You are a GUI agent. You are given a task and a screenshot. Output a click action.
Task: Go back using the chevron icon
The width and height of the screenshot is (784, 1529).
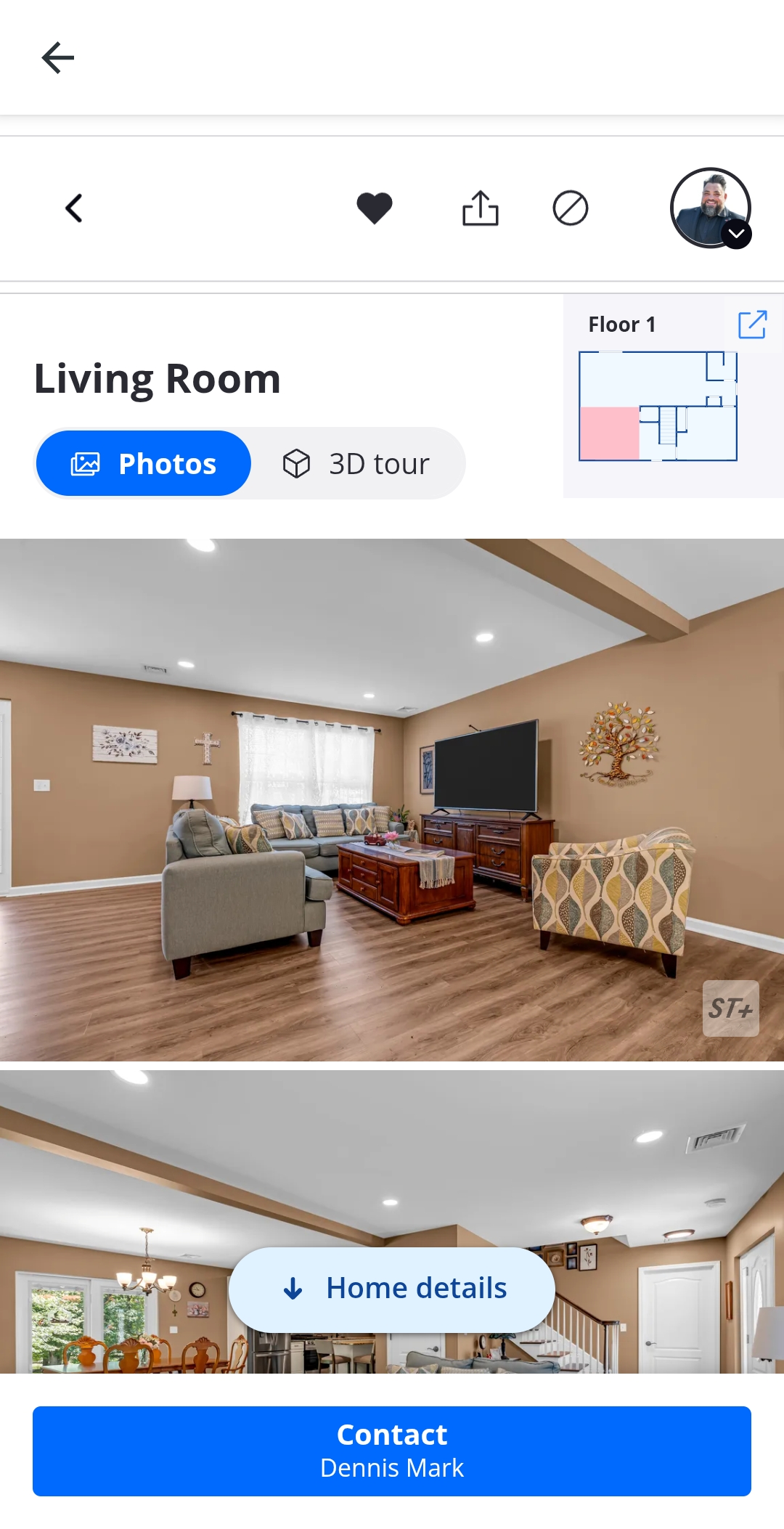tap(74, 208)
